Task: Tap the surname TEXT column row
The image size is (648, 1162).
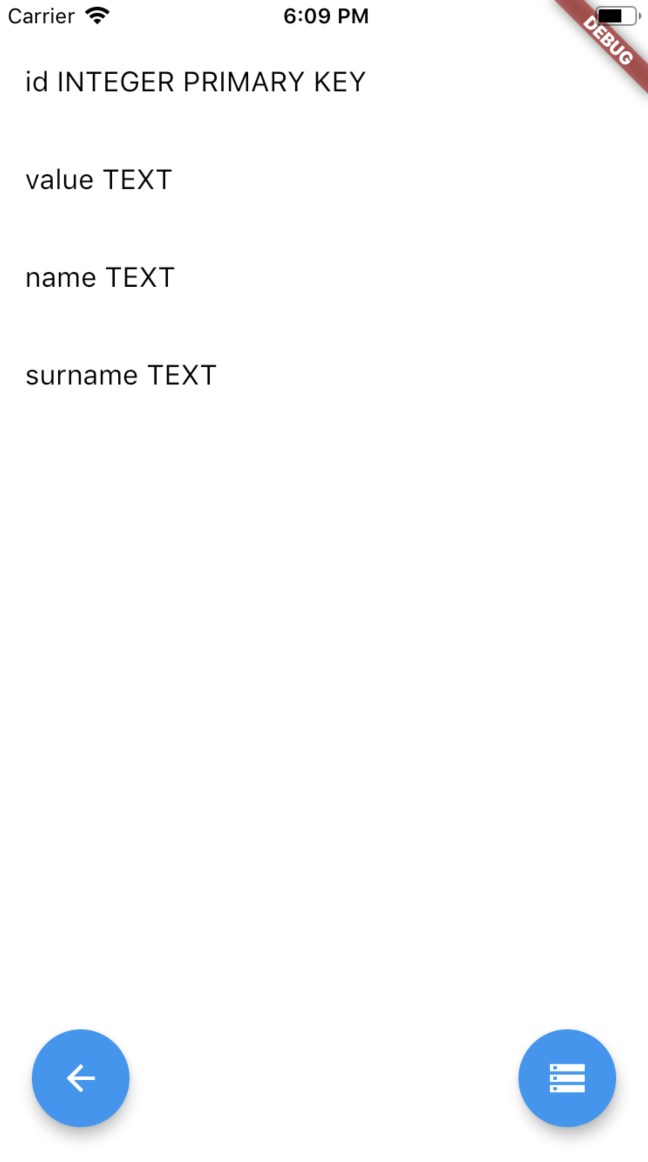Action: coord(324,375)
